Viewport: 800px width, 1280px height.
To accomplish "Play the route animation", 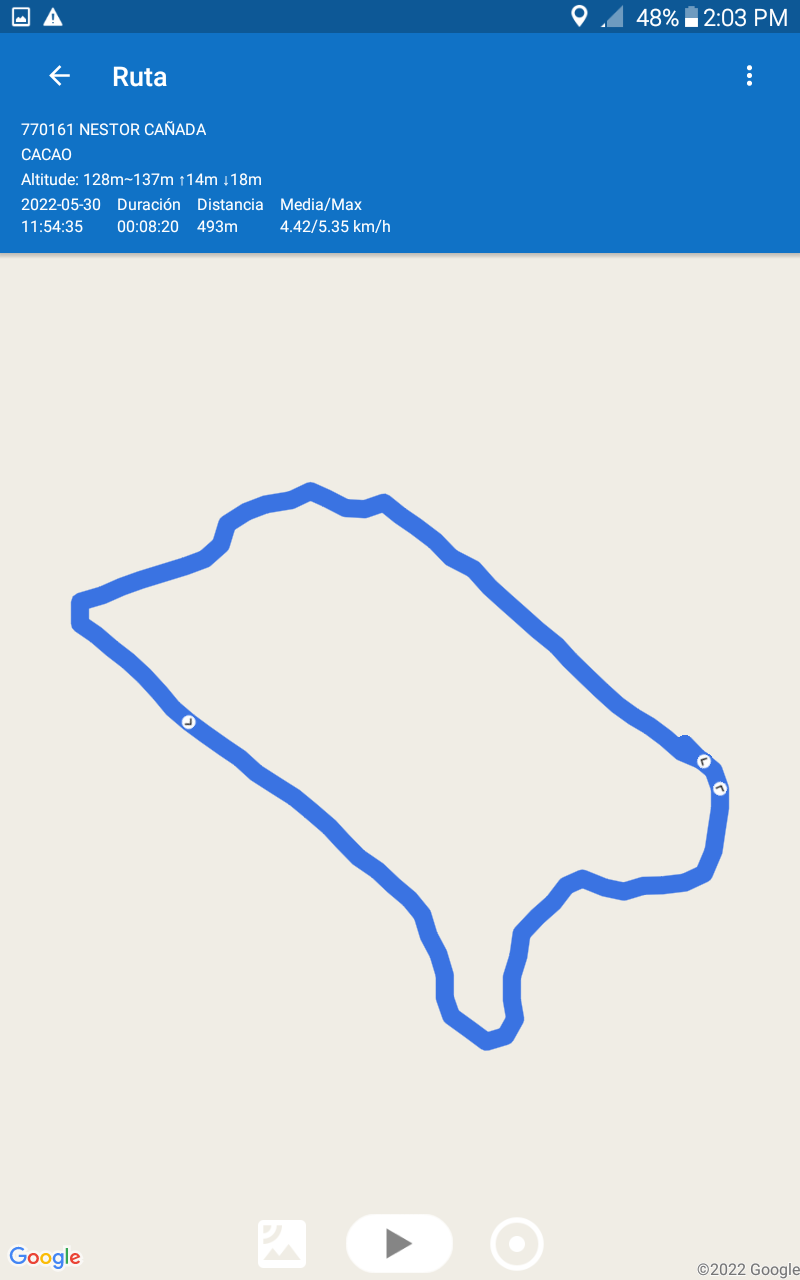I will click(399, 1243).
